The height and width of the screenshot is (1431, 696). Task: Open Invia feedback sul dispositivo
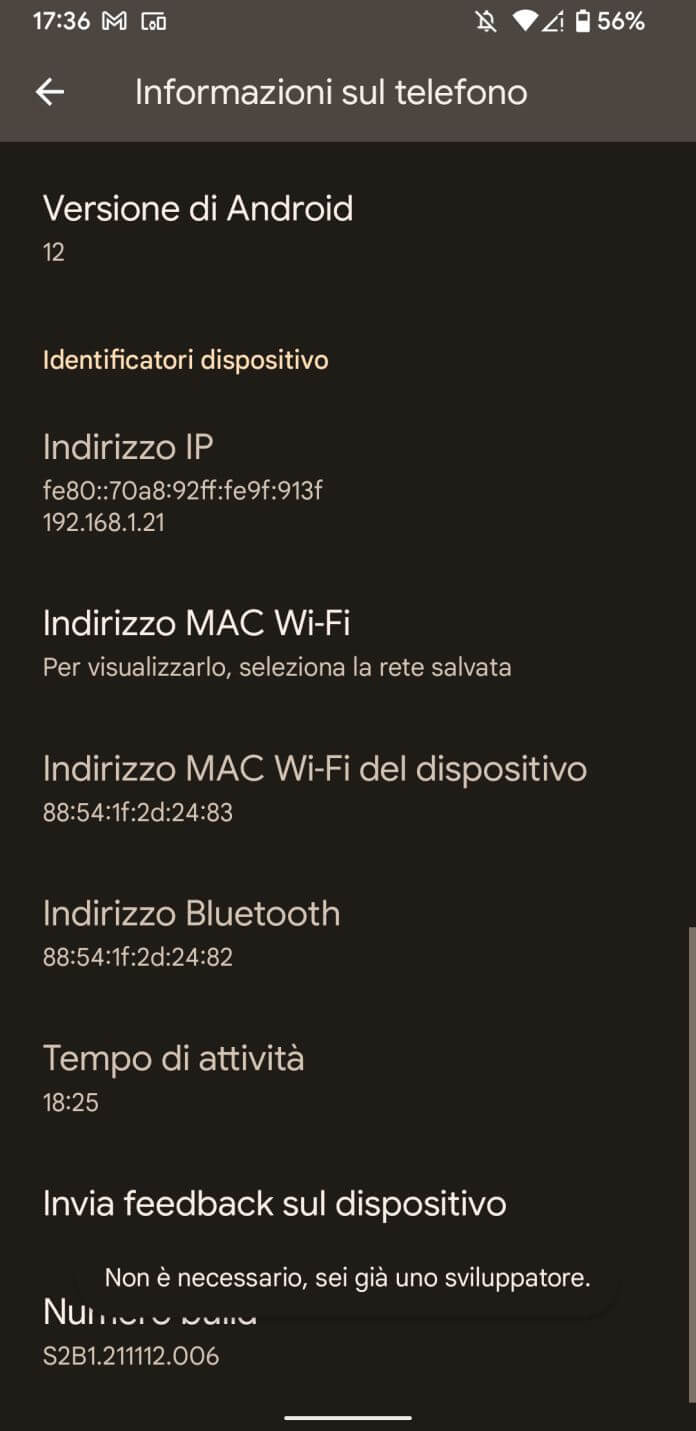(x=348, y=1202)
